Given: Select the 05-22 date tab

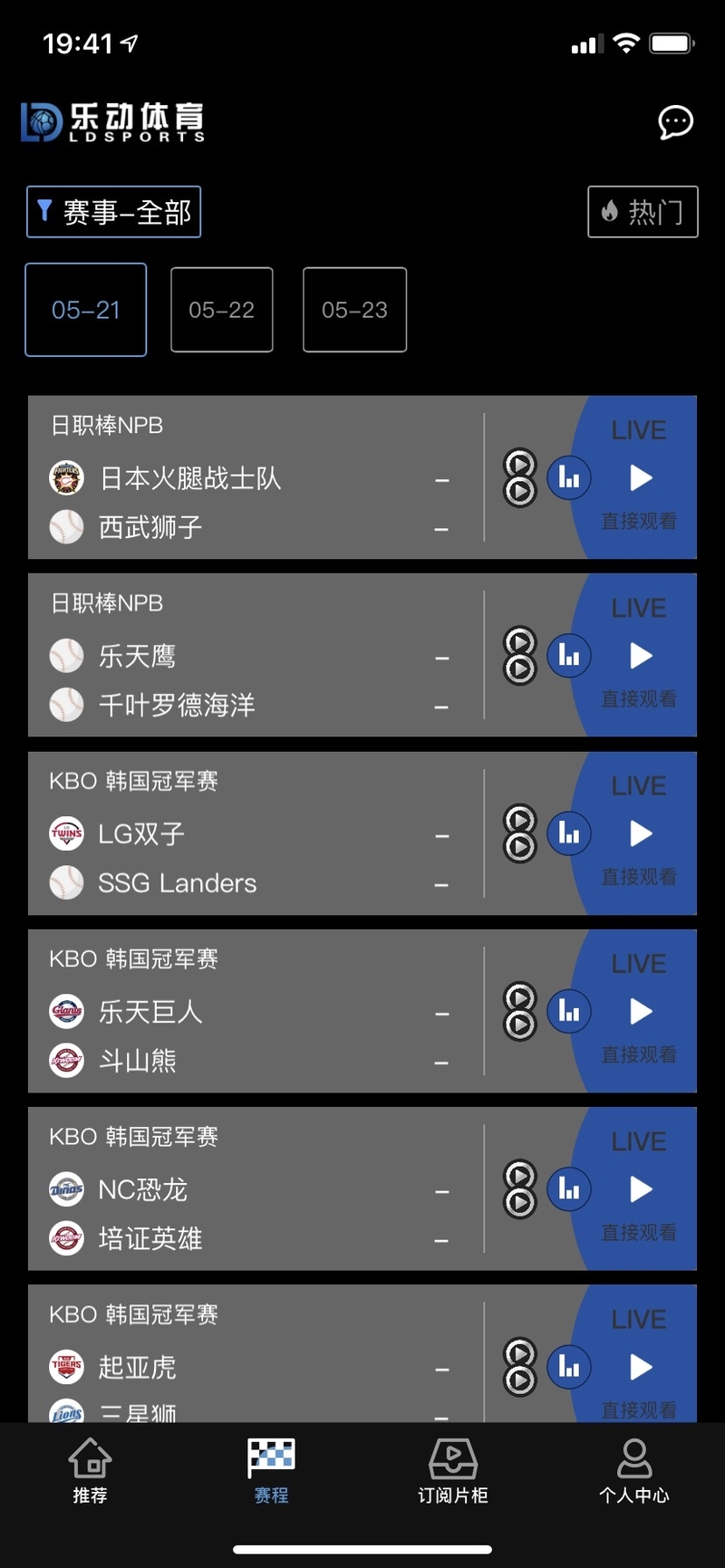Looking at the screenshot, I should (222, 310).
